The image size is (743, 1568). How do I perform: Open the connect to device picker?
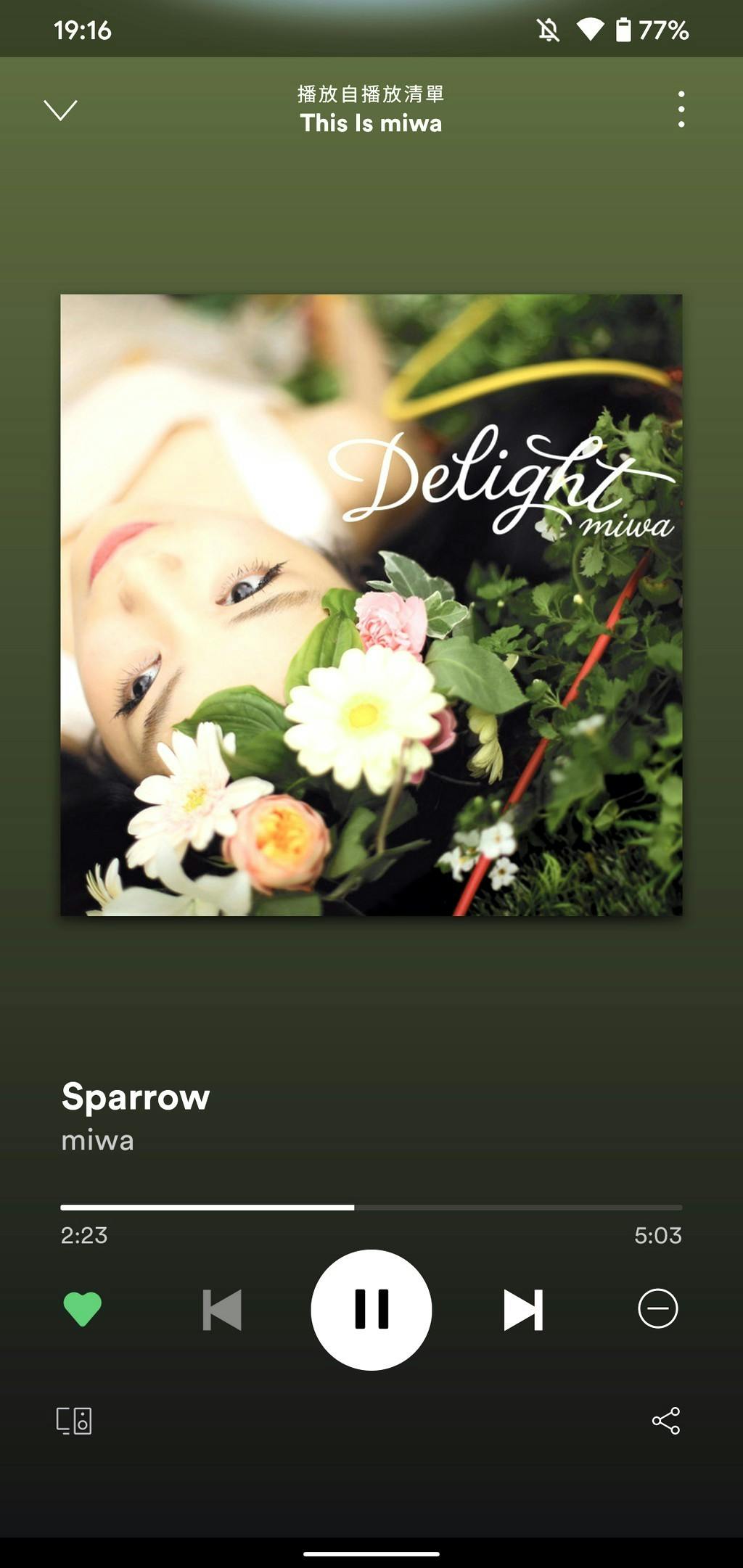tap(74, 1421)
